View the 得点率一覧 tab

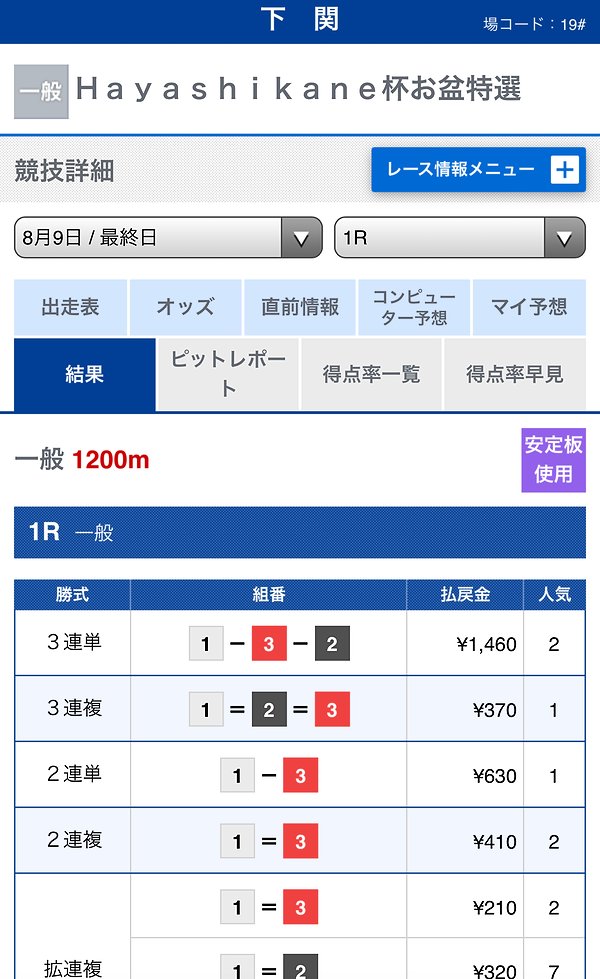coord(371,375)
